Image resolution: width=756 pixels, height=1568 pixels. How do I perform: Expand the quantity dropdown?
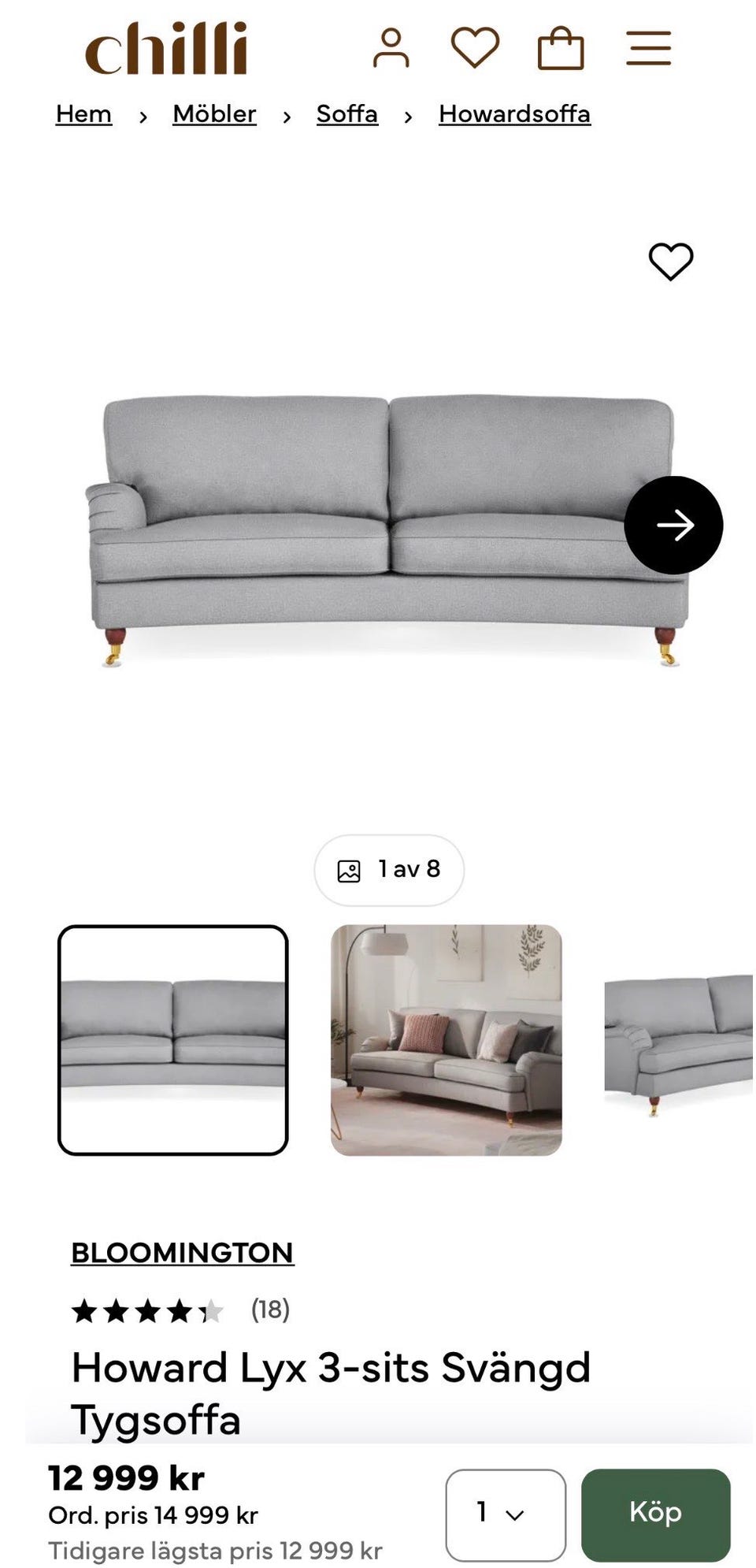click(505, 1514)
